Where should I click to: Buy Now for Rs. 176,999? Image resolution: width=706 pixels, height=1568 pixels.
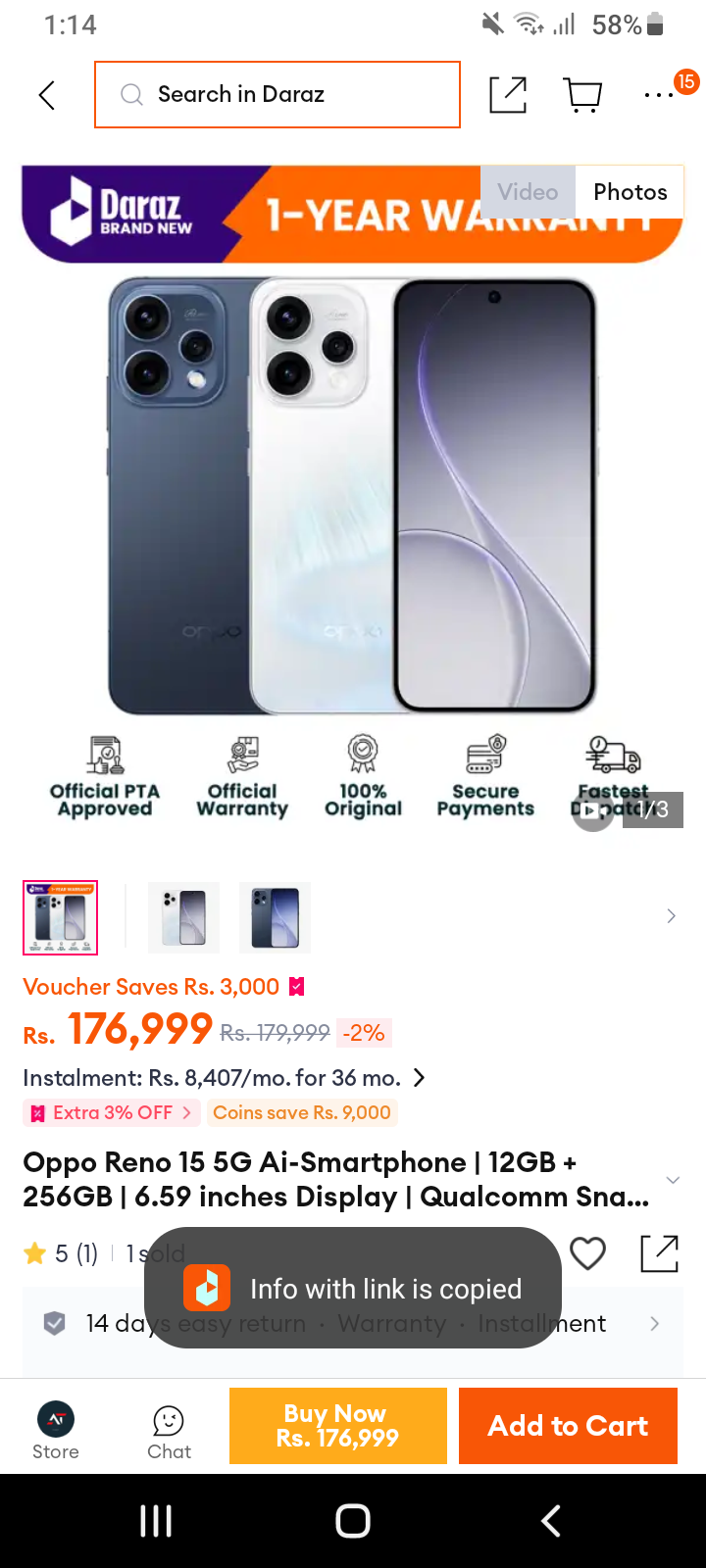coord(338,1426)
